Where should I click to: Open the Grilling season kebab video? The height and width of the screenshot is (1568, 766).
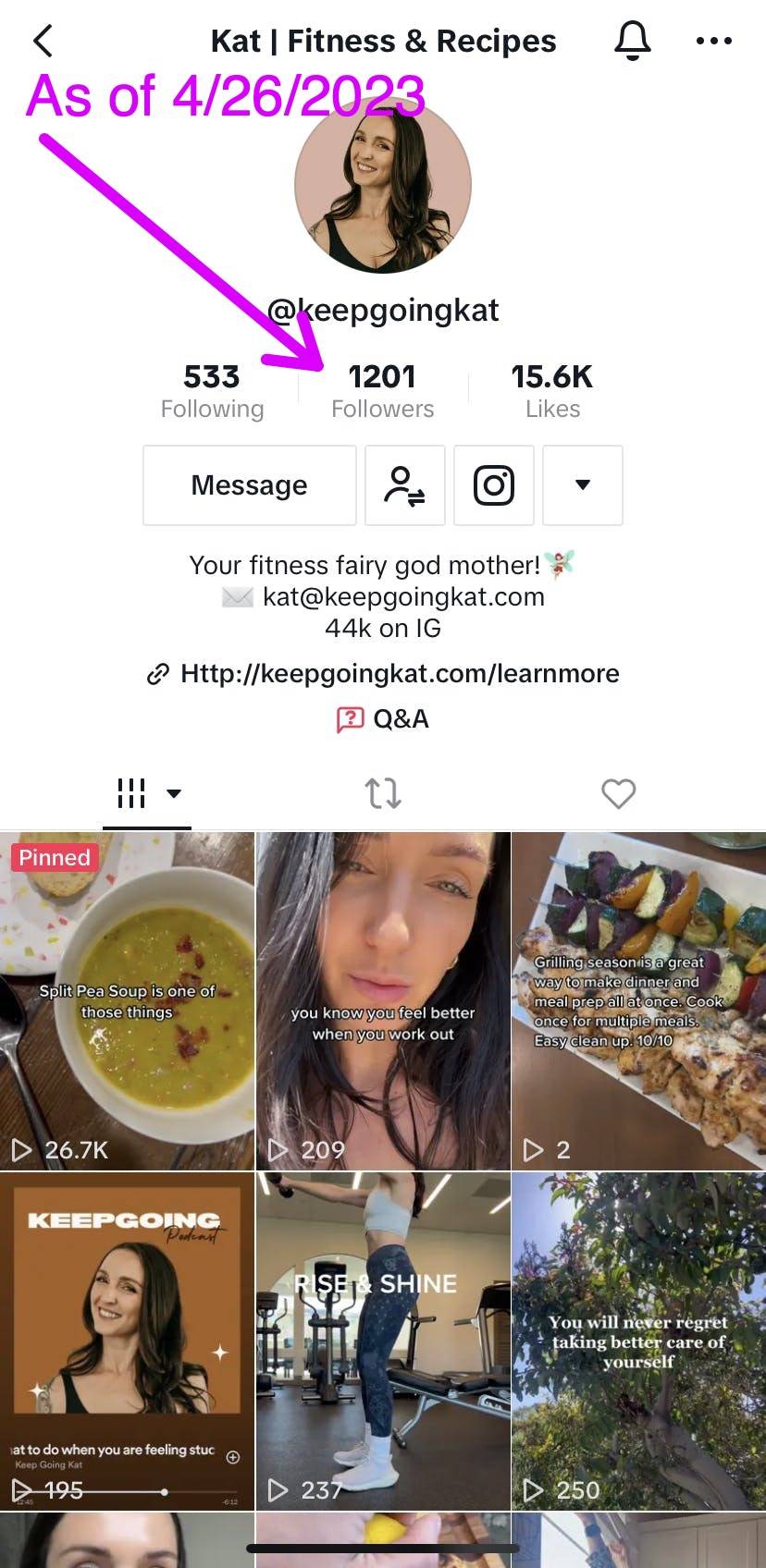coord(638,1000)
